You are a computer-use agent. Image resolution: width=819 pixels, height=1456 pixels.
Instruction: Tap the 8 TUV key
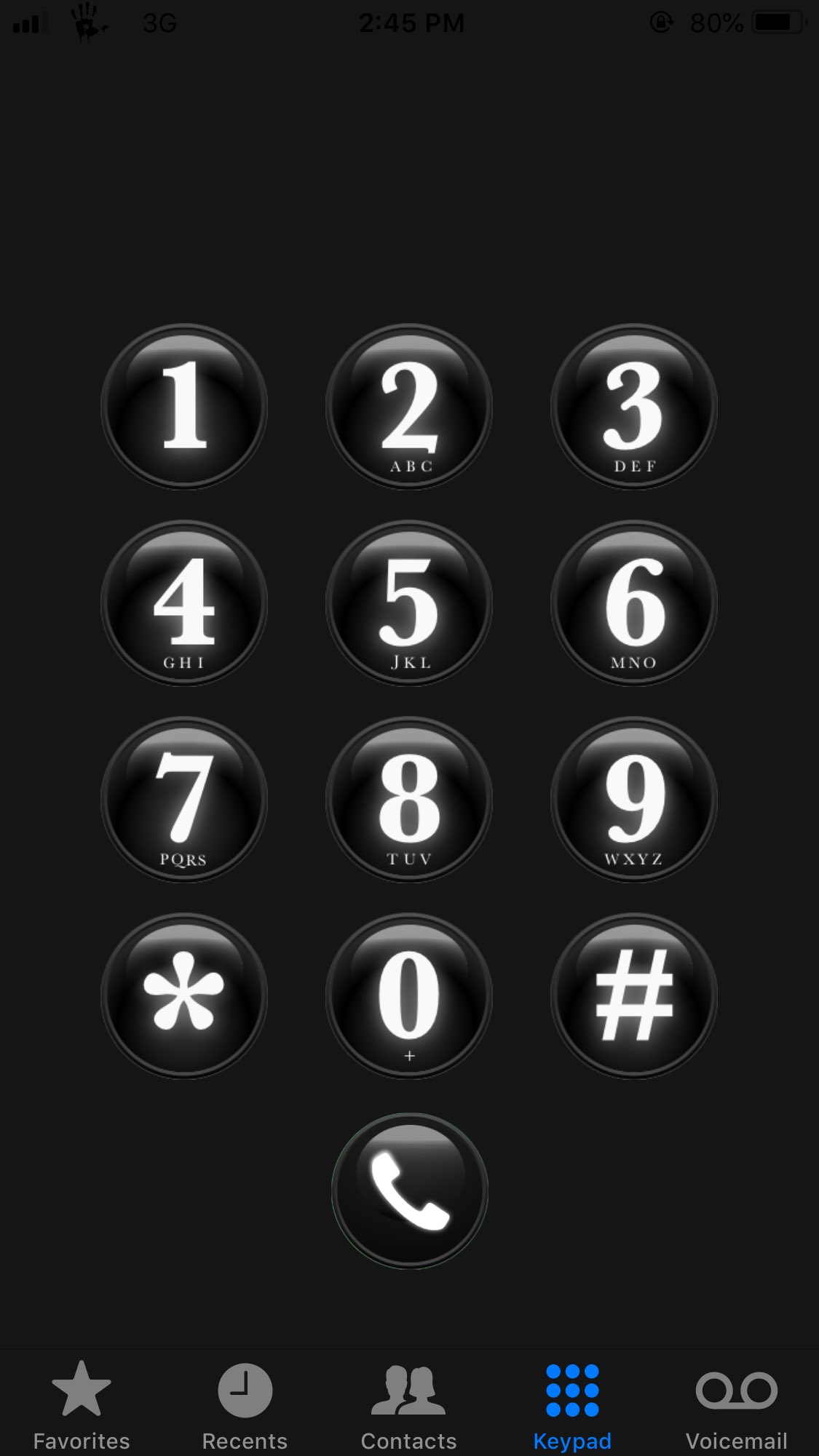[409, 799]
